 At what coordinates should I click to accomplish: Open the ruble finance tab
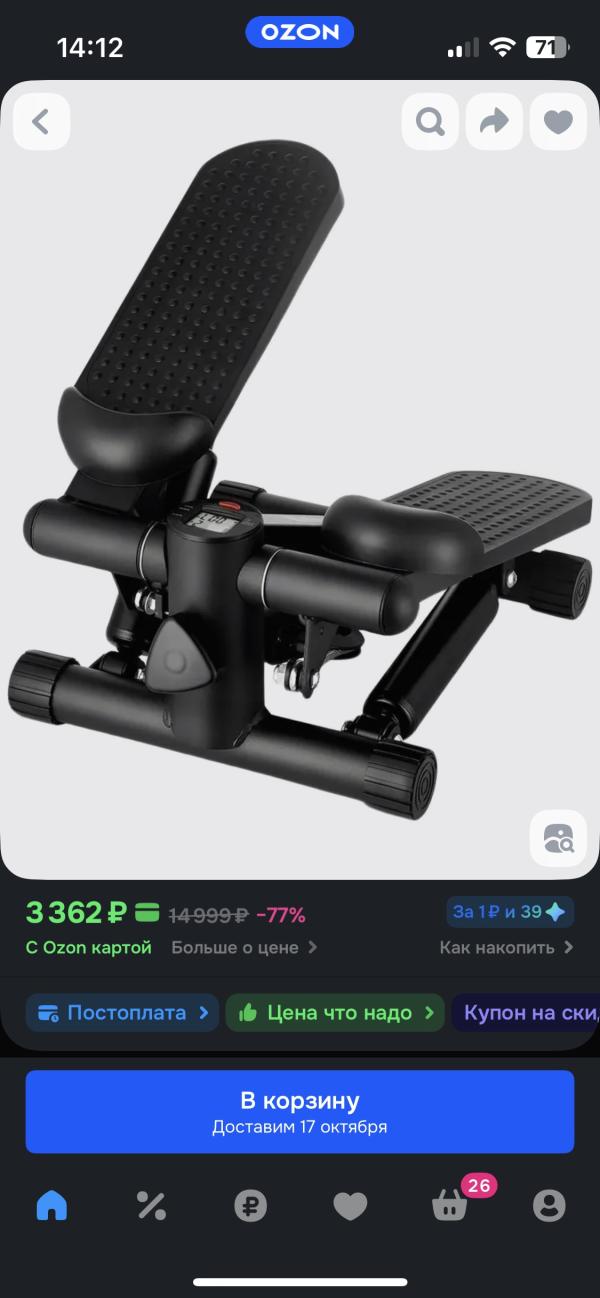(250, 1206)
